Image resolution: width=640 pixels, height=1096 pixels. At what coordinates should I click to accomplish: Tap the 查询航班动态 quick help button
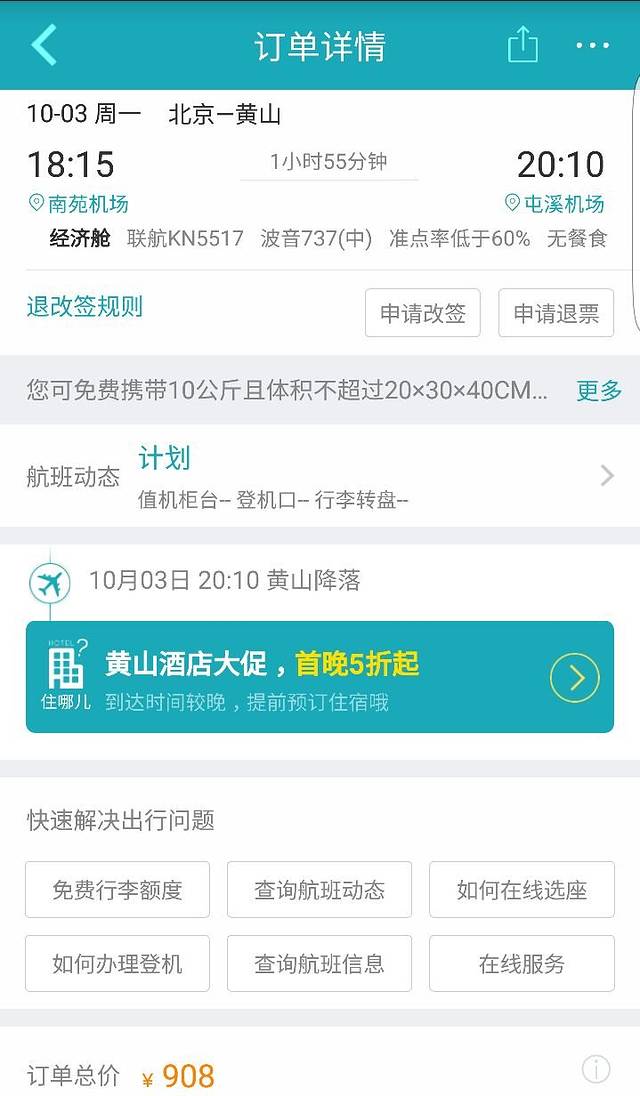coord(319,889)
